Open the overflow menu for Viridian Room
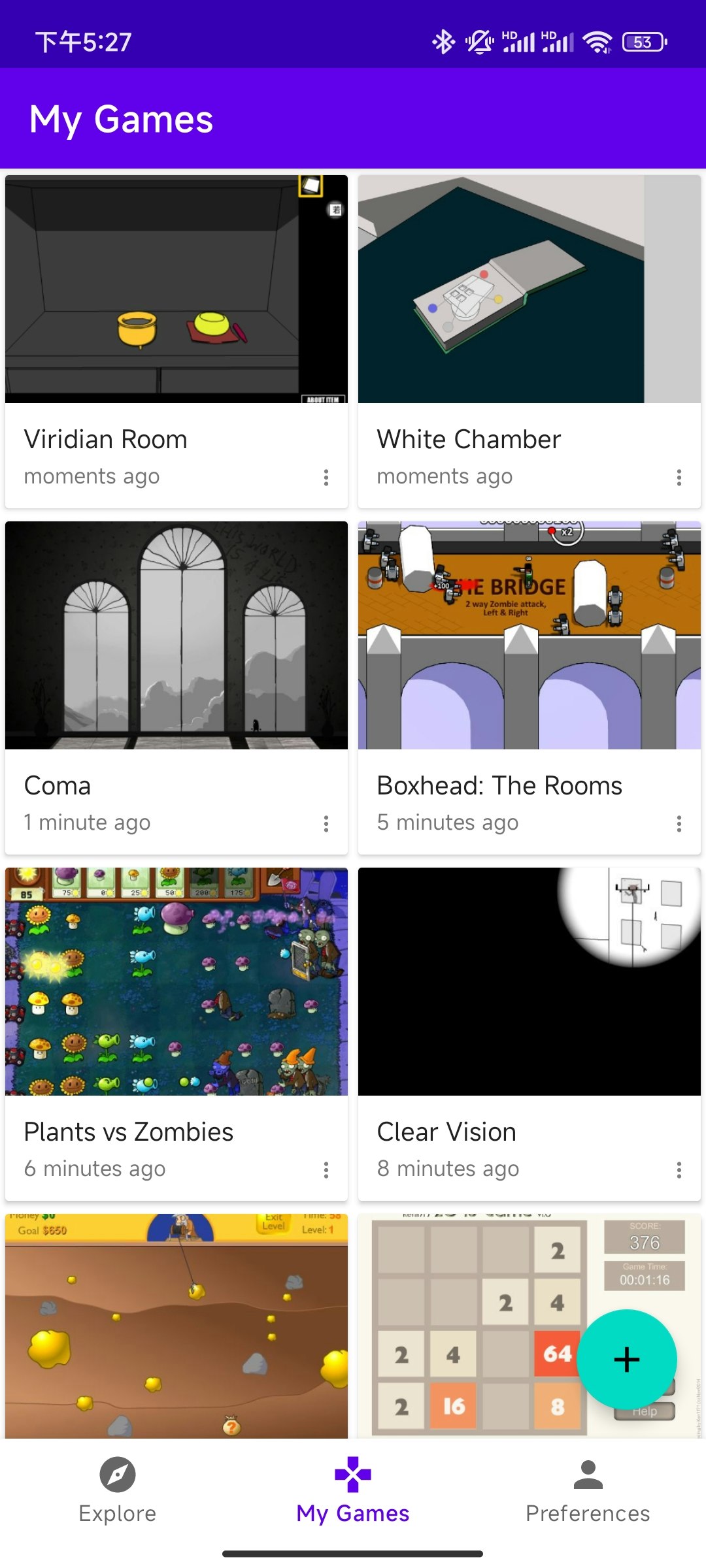706x1568 pixels. pos(326,478)
